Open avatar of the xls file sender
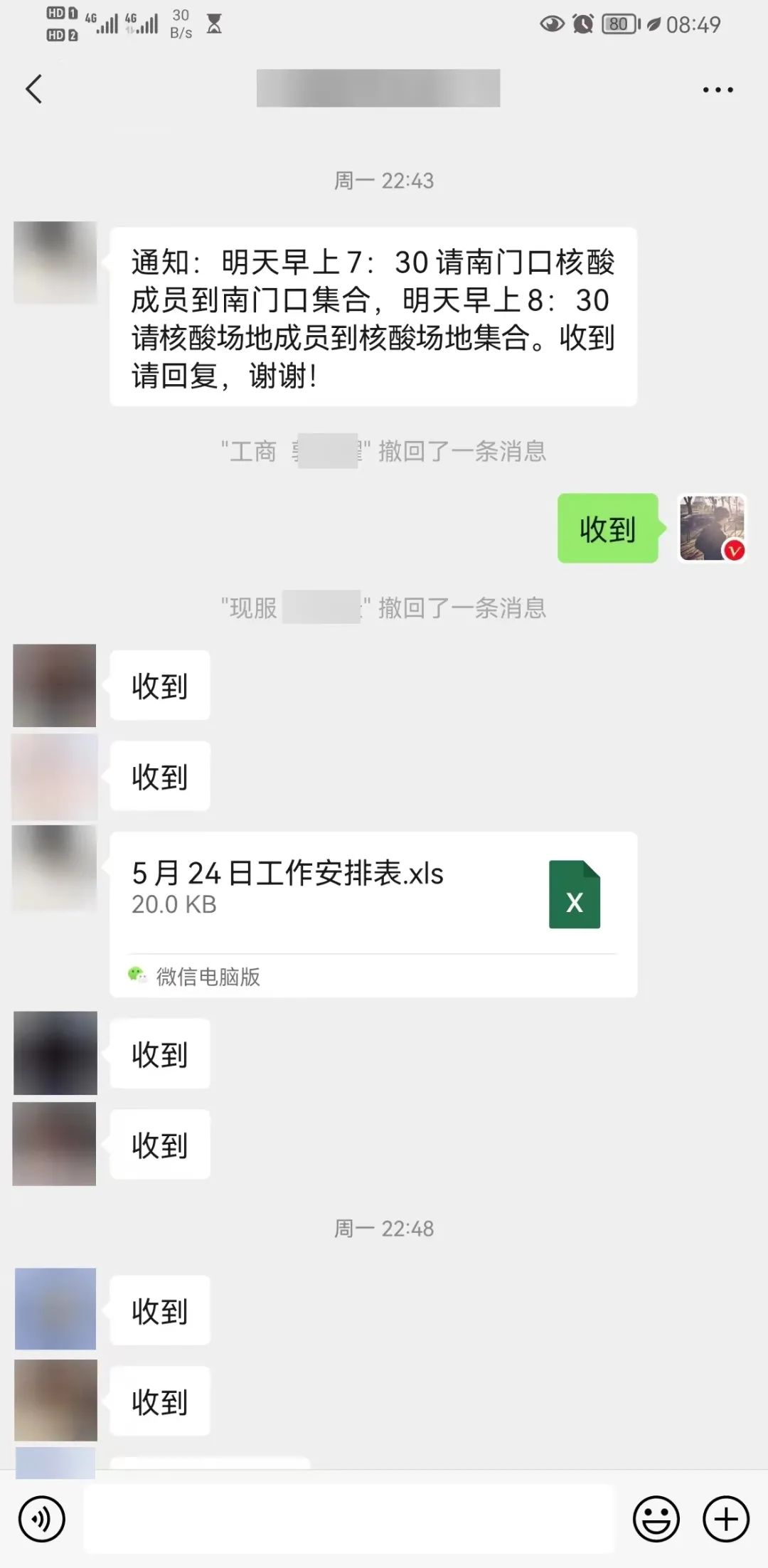 tap(55, 867)
